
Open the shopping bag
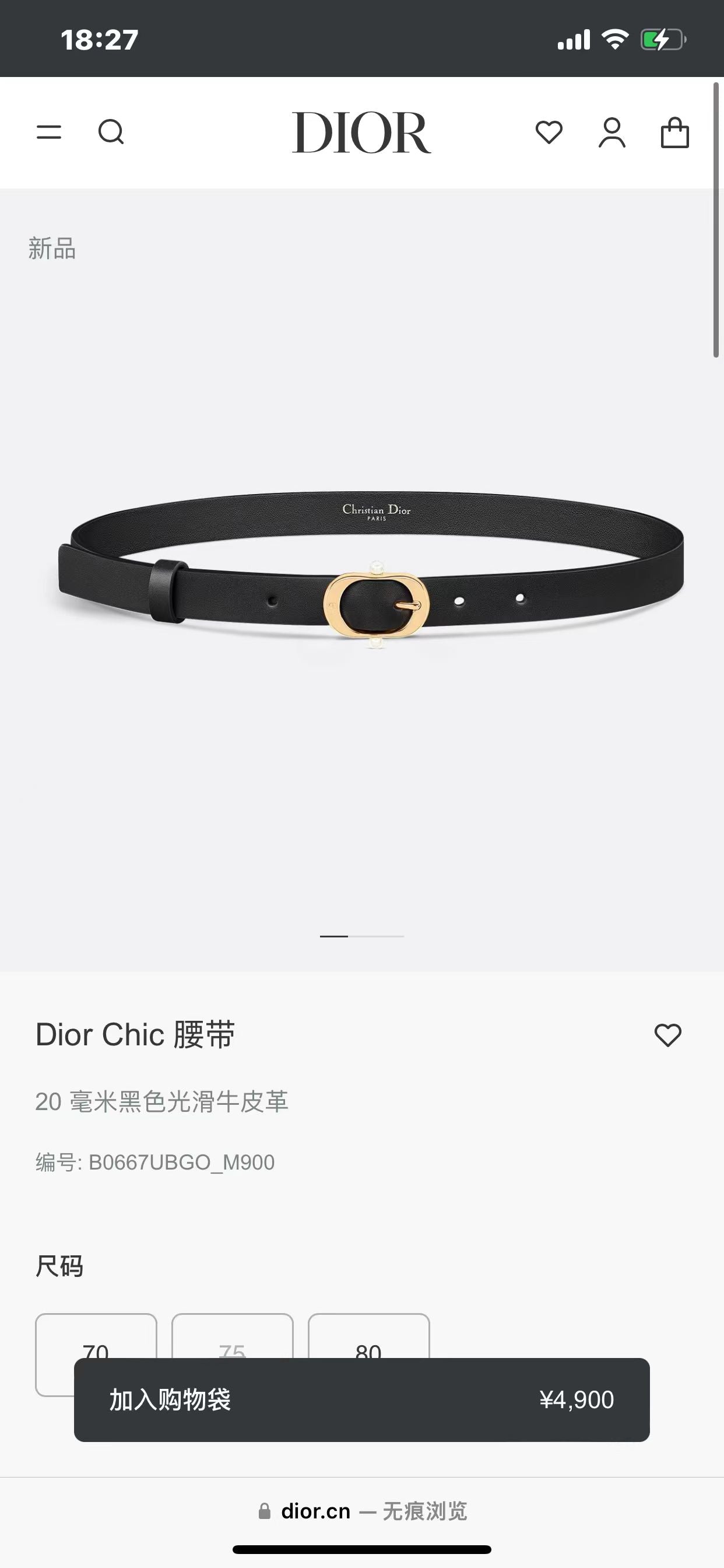coord(674,132)
